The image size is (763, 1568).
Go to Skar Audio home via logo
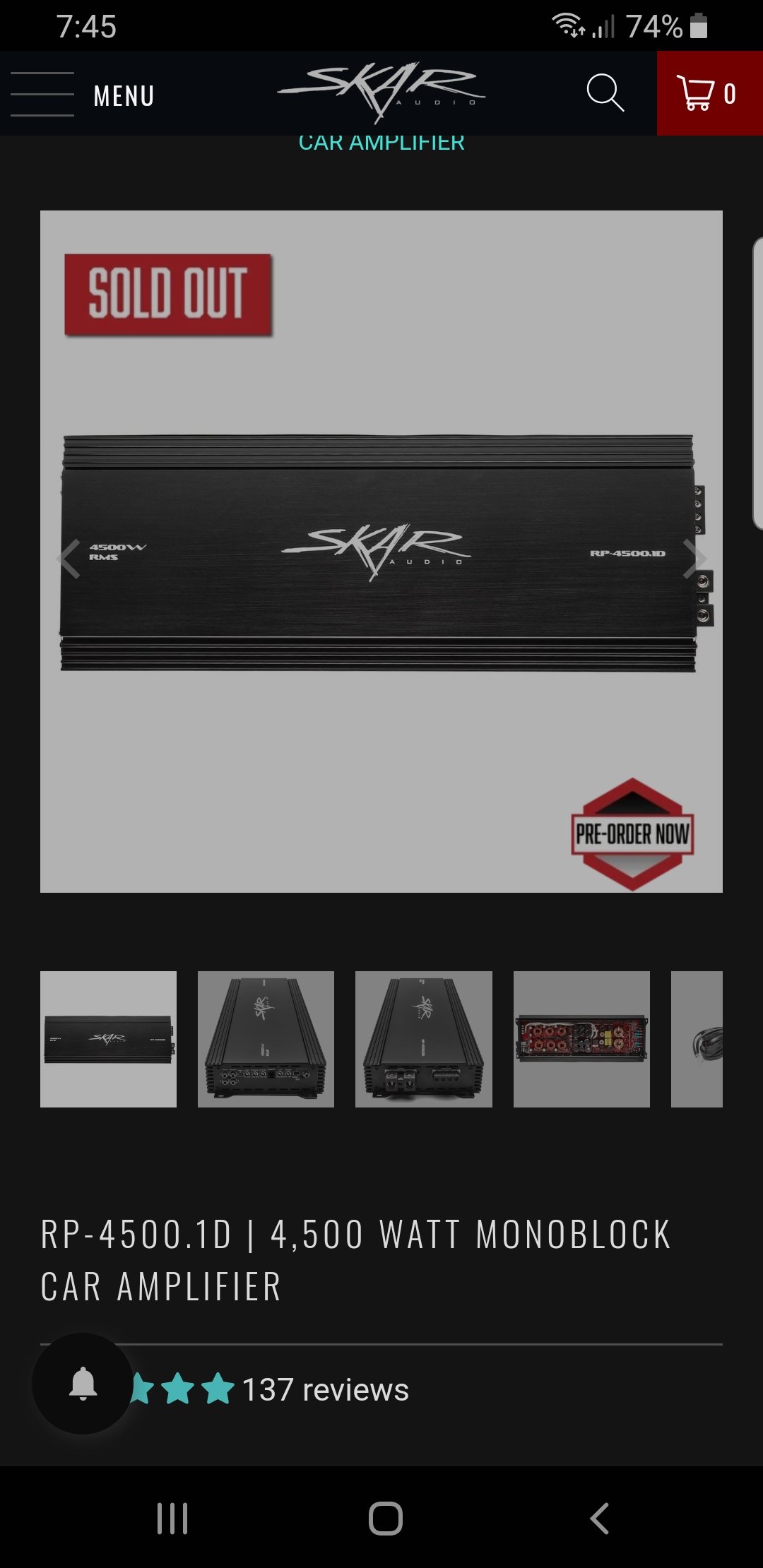(381, 92)
